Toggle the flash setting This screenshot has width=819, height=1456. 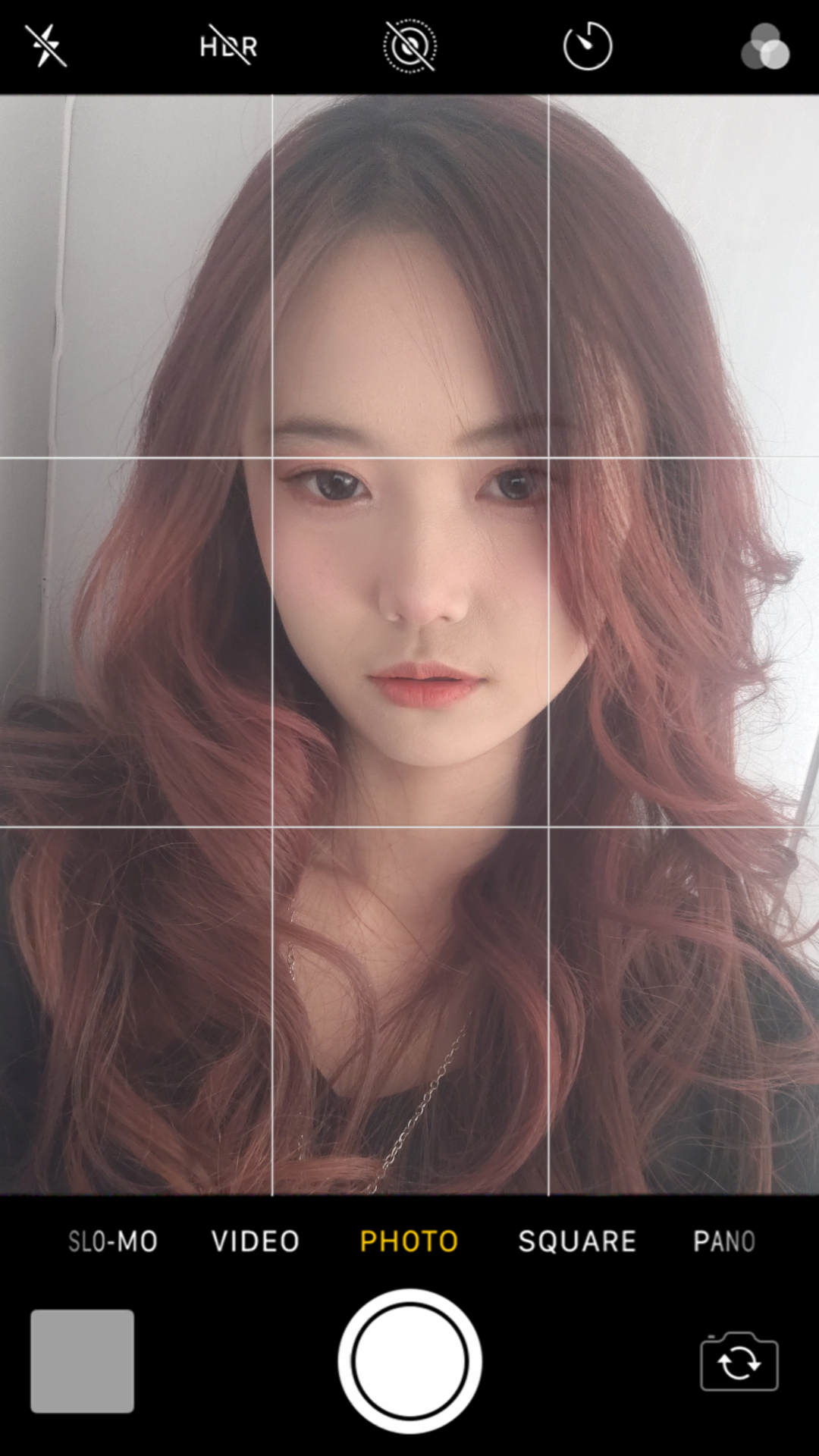coord(46,46)
